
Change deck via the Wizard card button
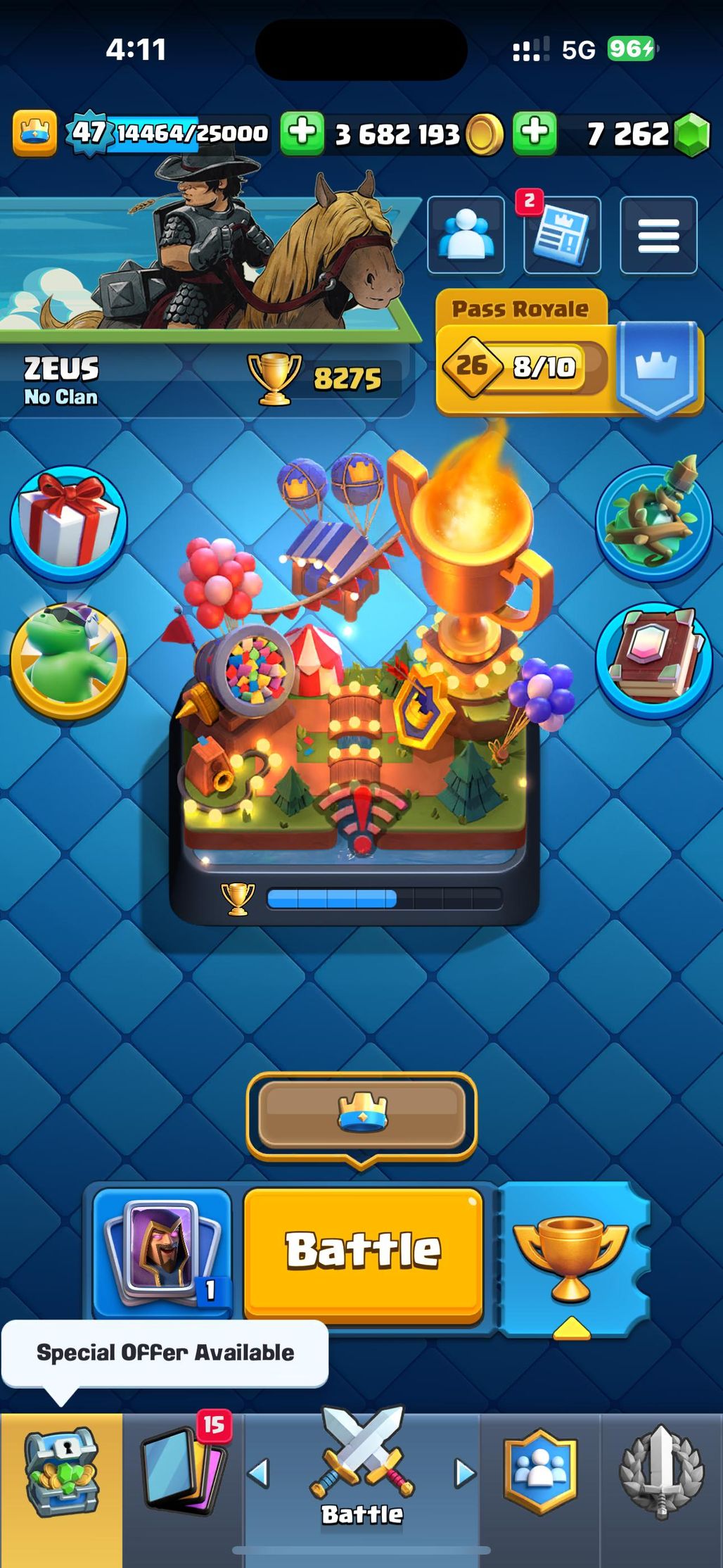pos(162,1253)
